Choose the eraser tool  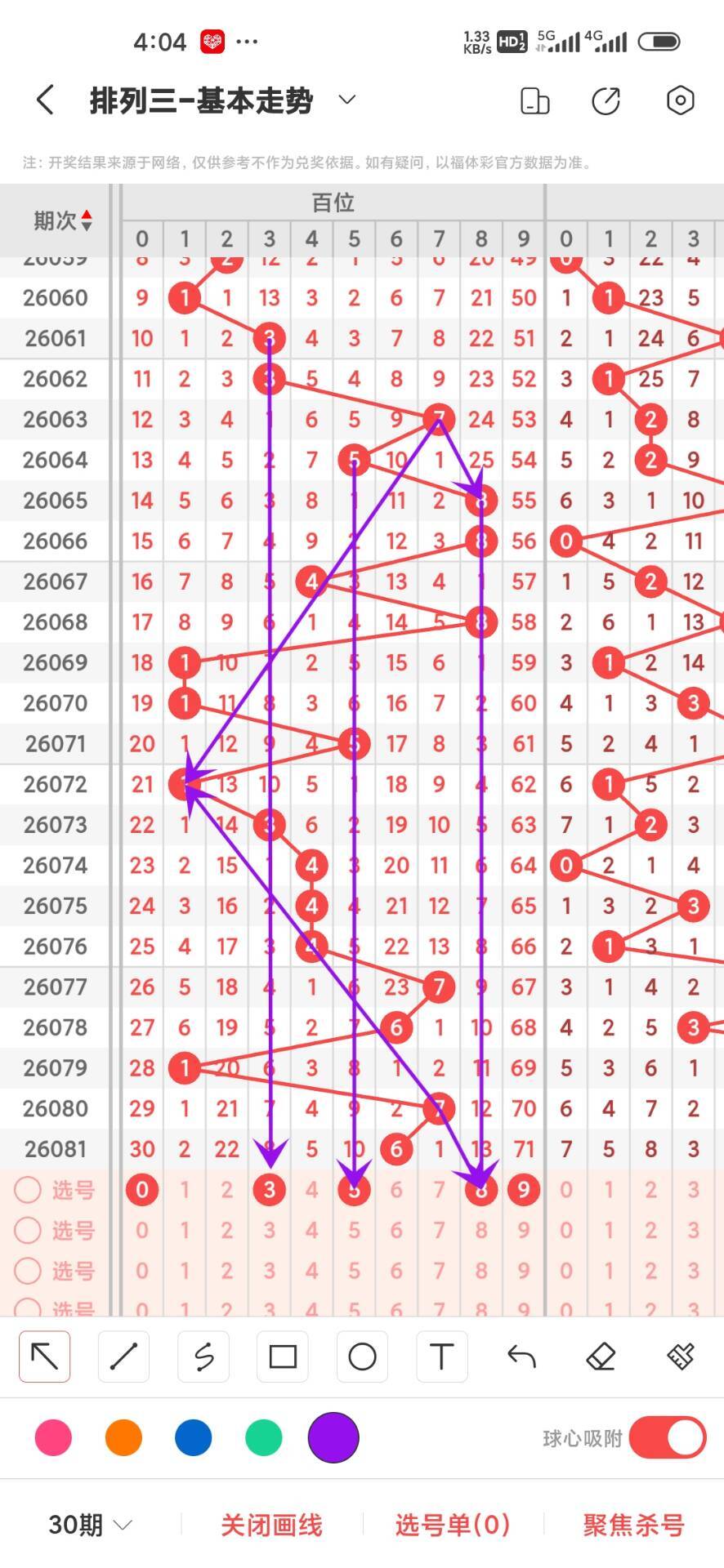click(x=601, y=1356)
